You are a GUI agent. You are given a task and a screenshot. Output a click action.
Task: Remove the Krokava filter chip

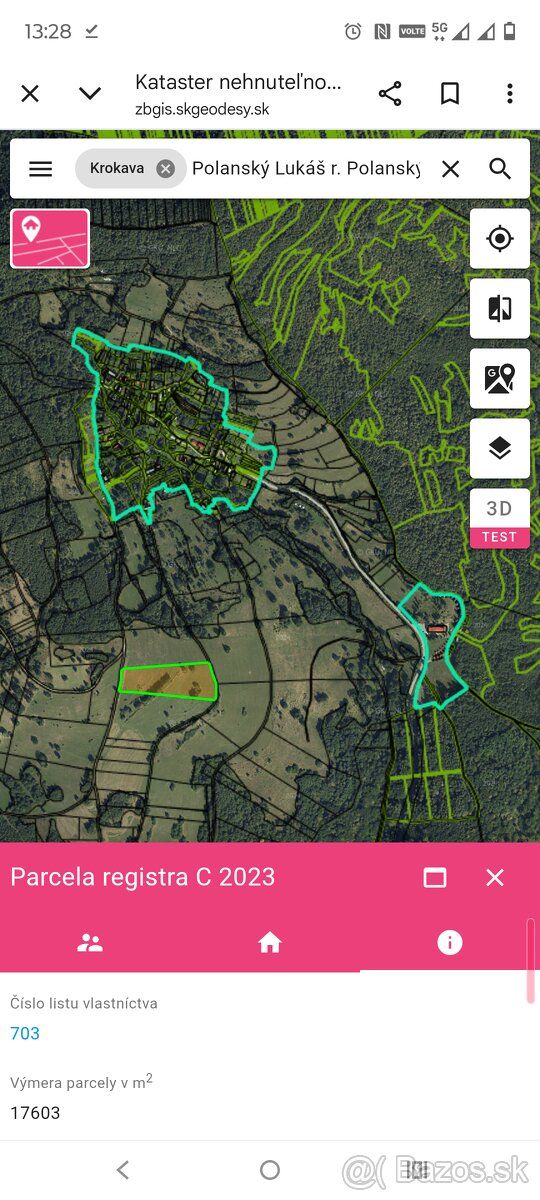click(166, 169)
